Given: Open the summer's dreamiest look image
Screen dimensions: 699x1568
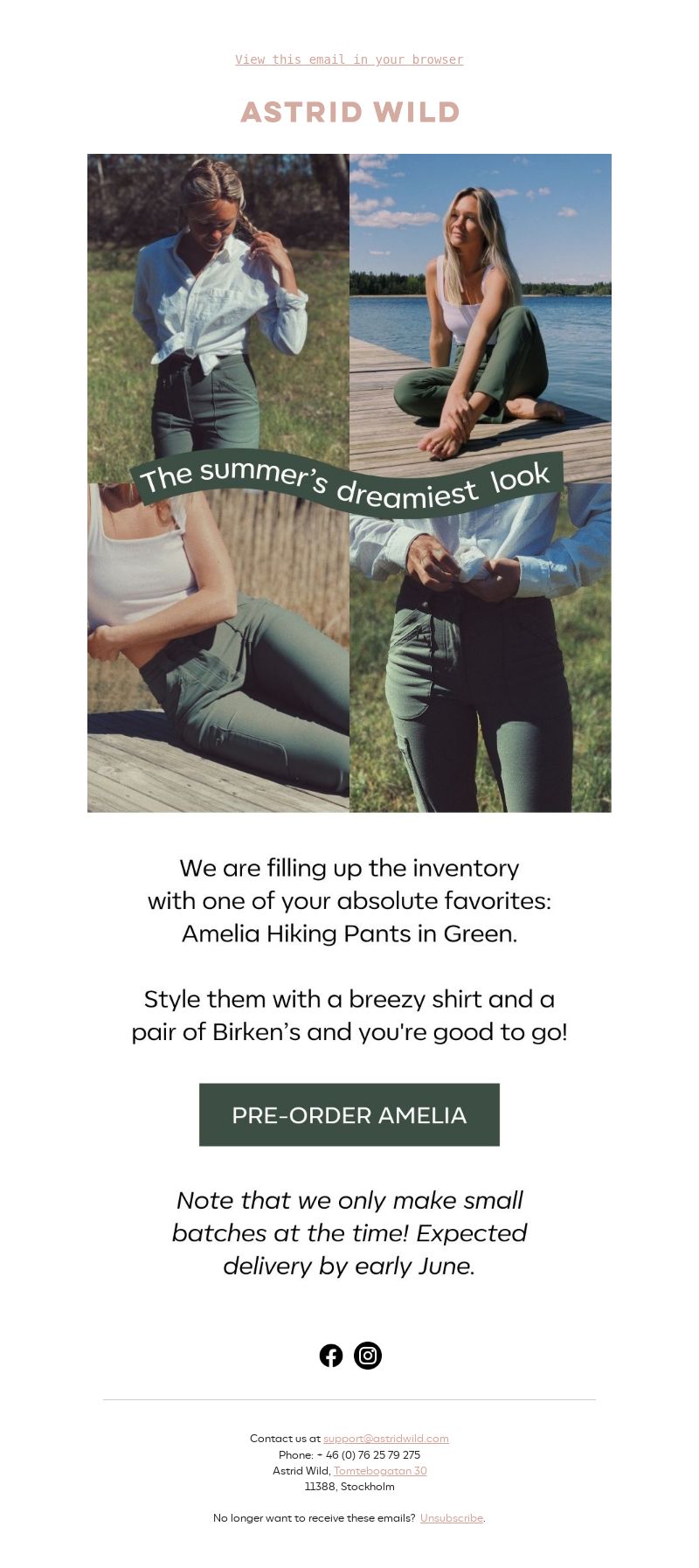Looking at the screenshot, I should coord(349,483).
